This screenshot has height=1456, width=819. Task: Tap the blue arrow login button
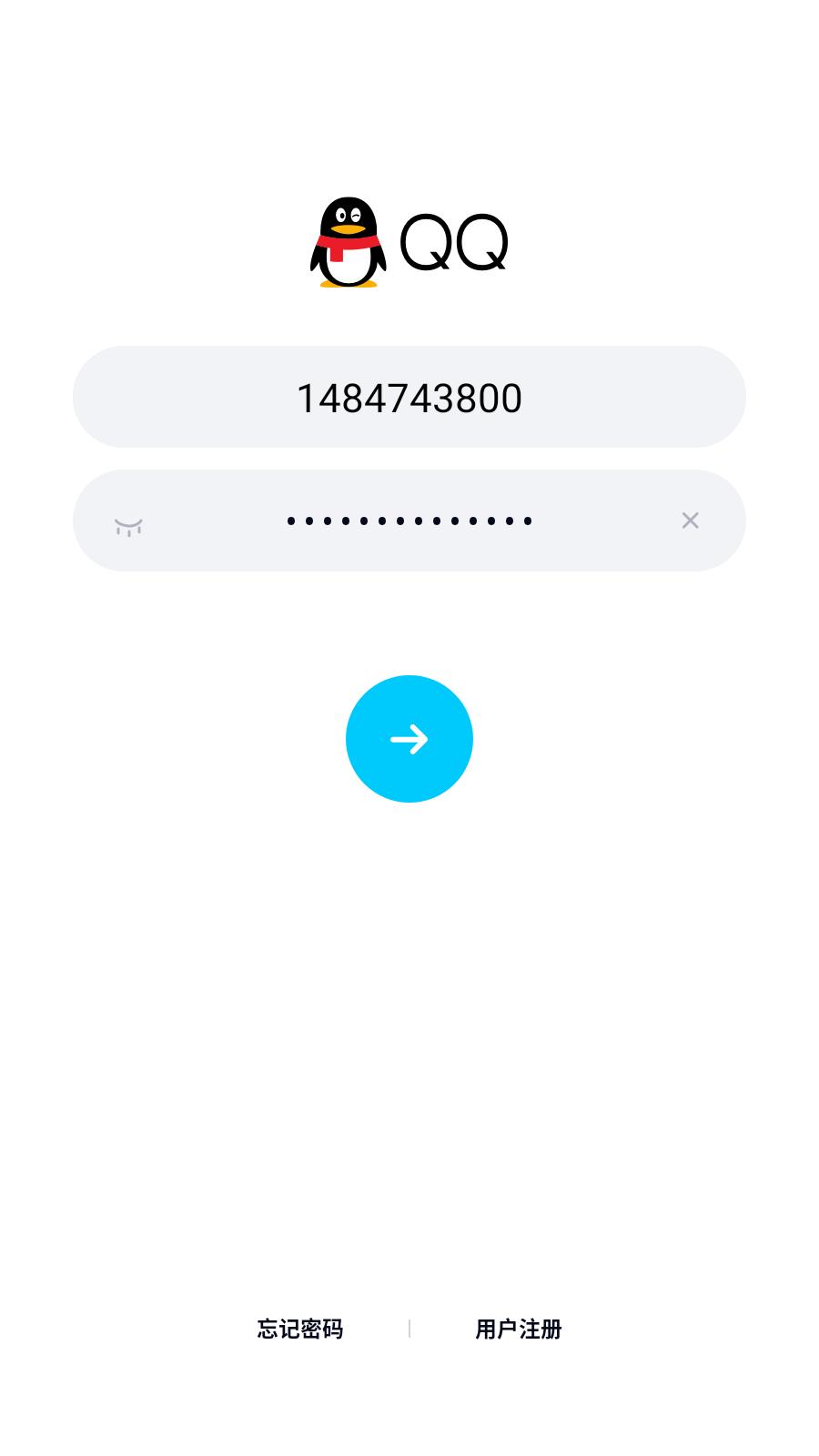point(409,739)
